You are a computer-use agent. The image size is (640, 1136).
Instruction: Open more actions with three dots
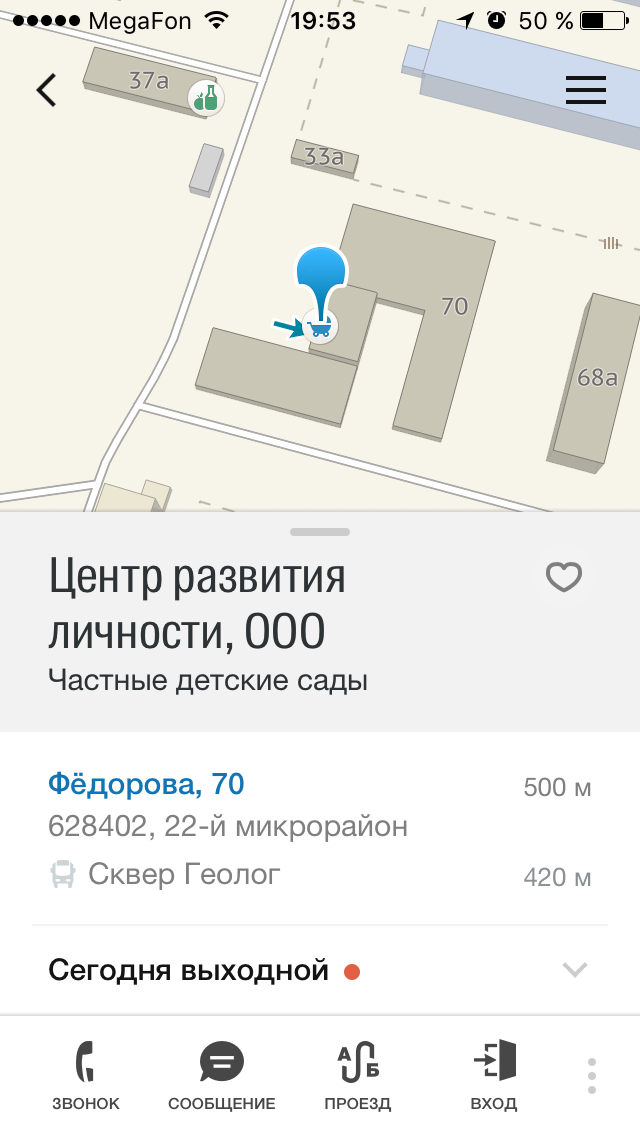(592, 1075)
